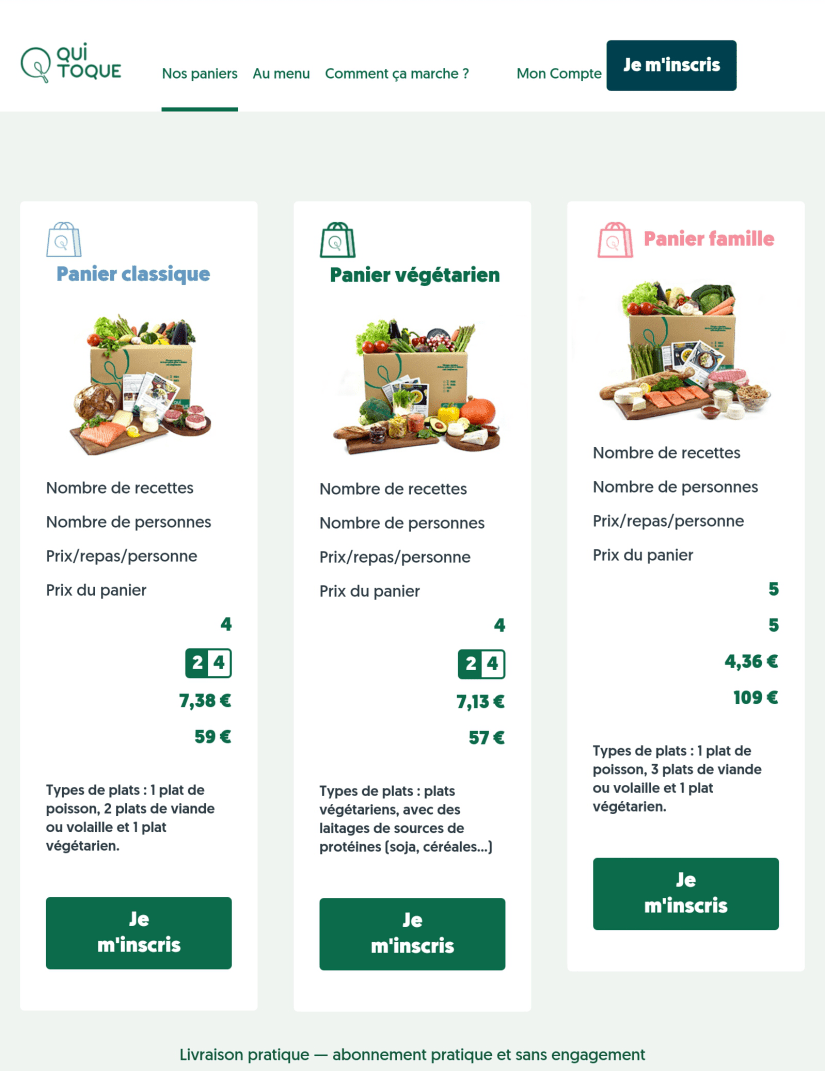This screenshot has height=1071, width=825.
Task: Sign up via Panier classique Je m'inscris button
Action: pos(138,932)
